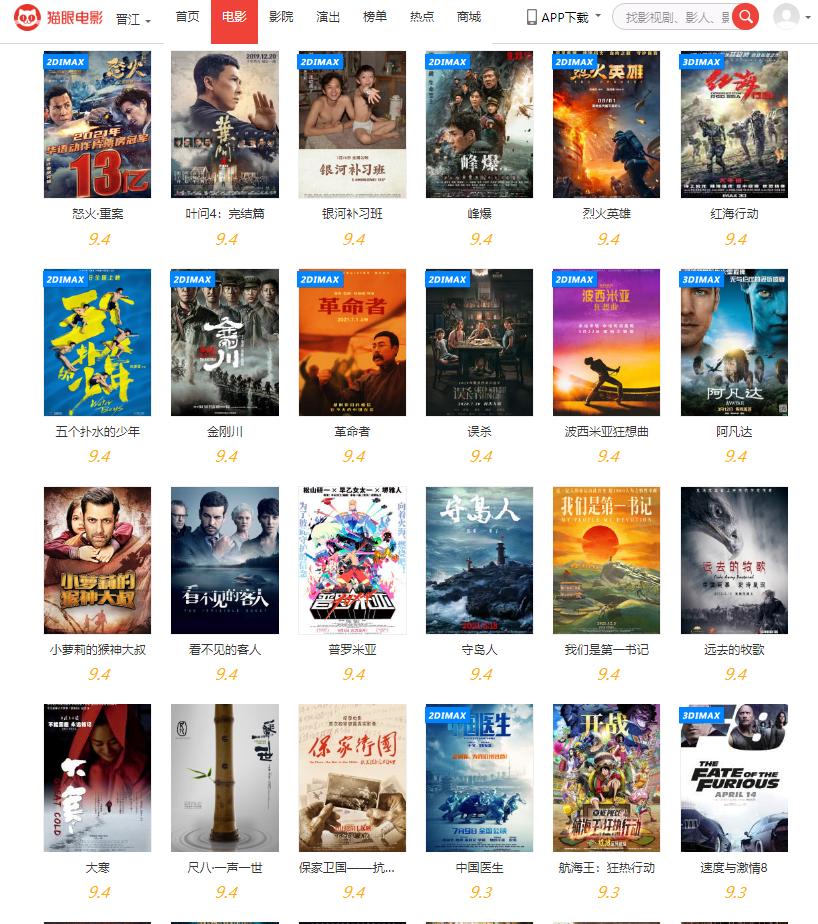Viewport: 818px width, 924px height.
Task: Open the 演出 tab
Action: tap(328, 17)
